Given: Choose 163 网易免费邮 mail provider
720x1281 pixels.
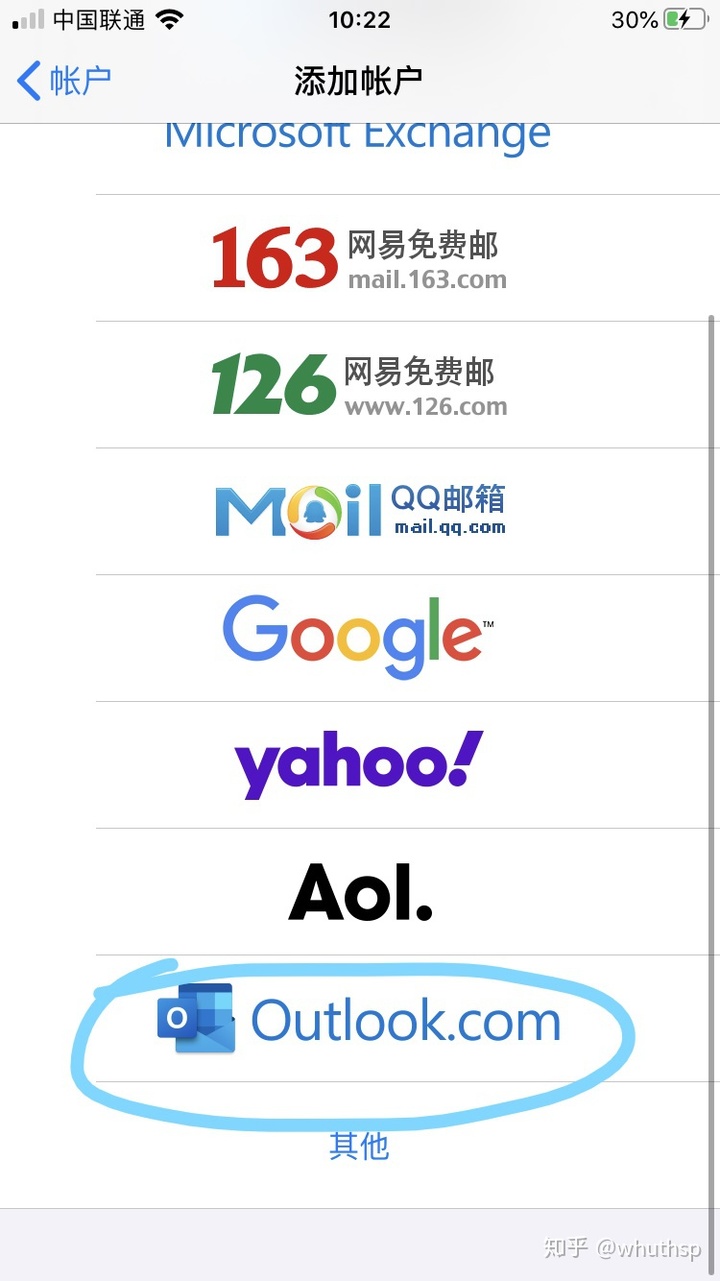Looking at the screenshot, I should [358, 258].
